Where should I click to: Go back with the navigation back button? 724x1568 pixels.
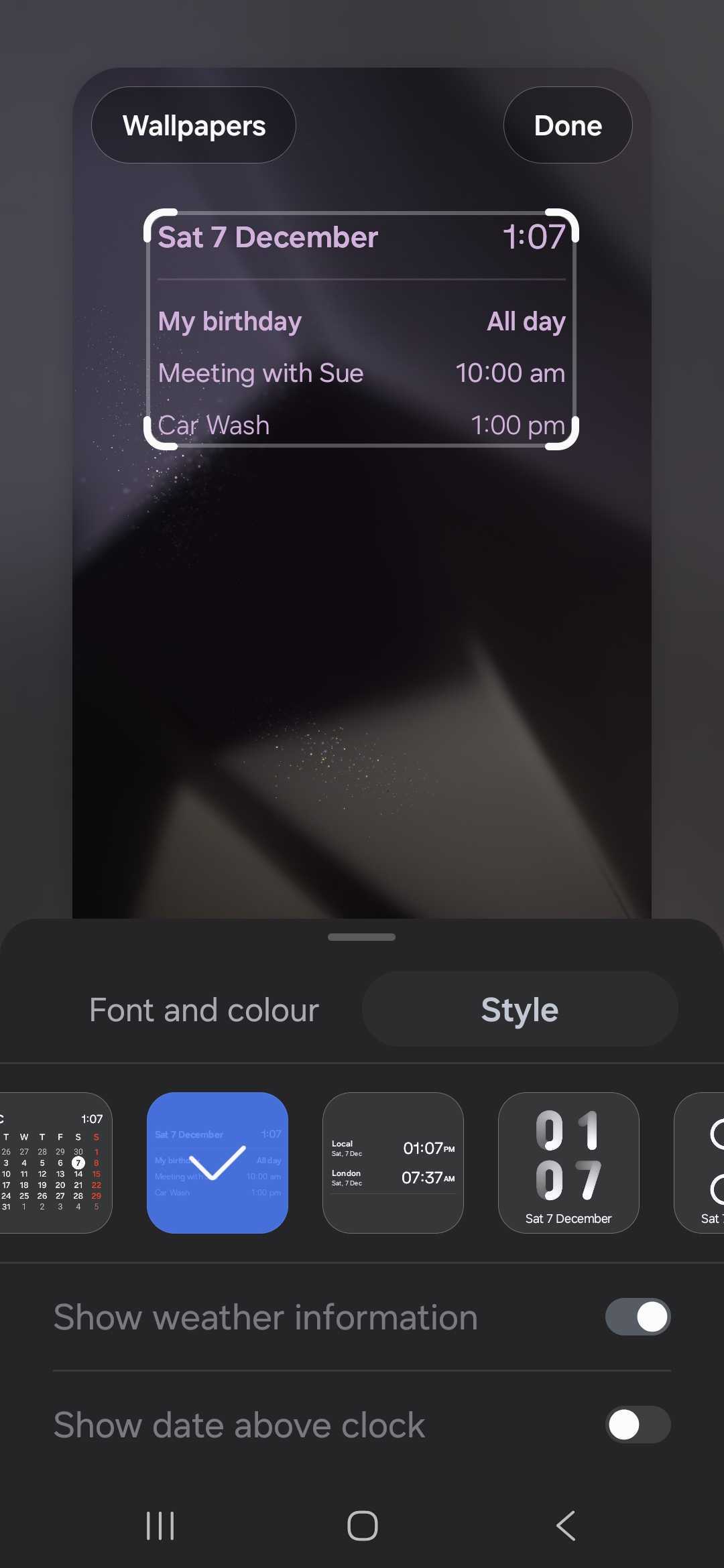coord(565,1526)
